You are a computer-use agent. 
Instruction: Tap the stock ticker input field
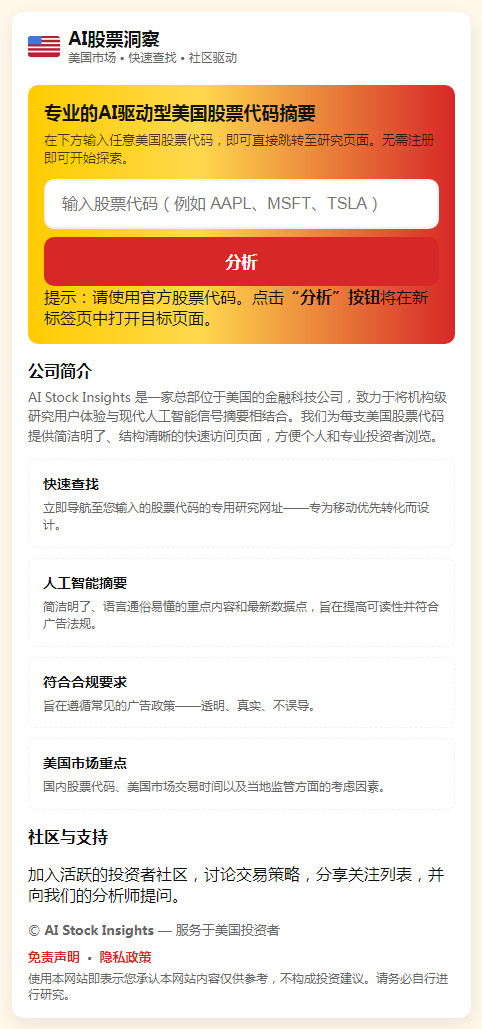coord(241,204)
